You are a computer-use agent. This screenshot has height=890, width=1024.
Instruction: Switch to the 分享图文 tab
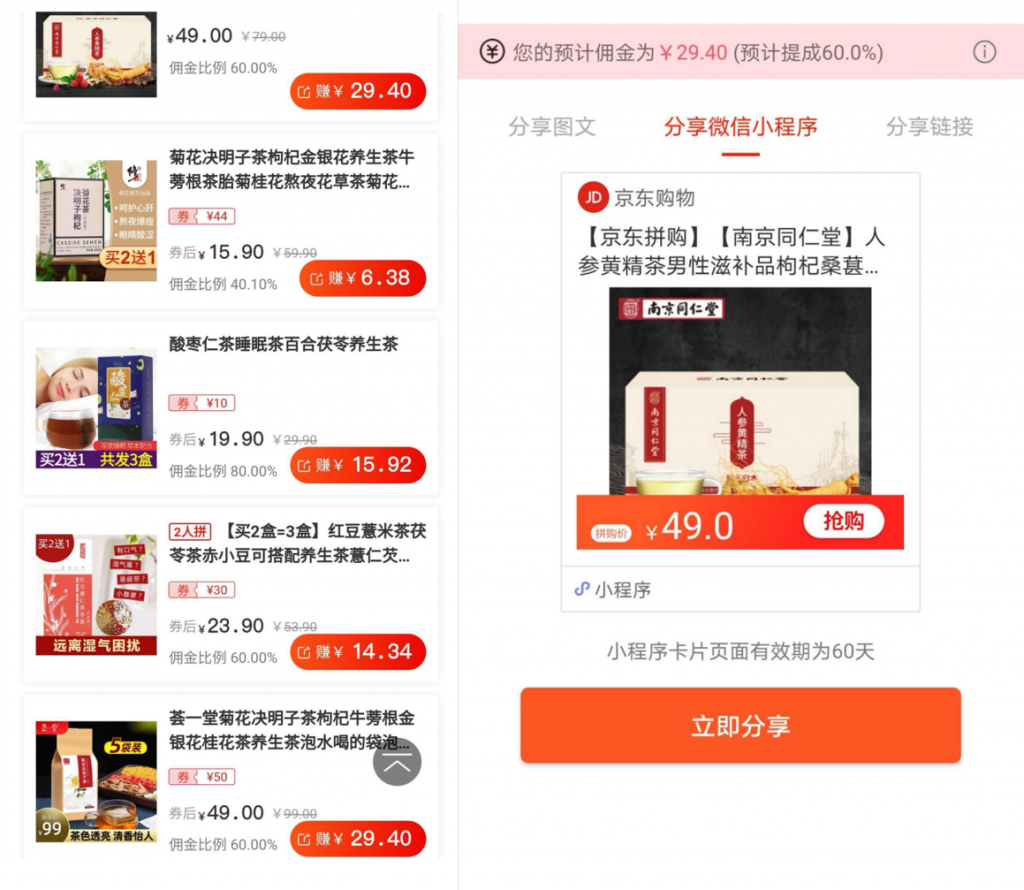[552, 127]
